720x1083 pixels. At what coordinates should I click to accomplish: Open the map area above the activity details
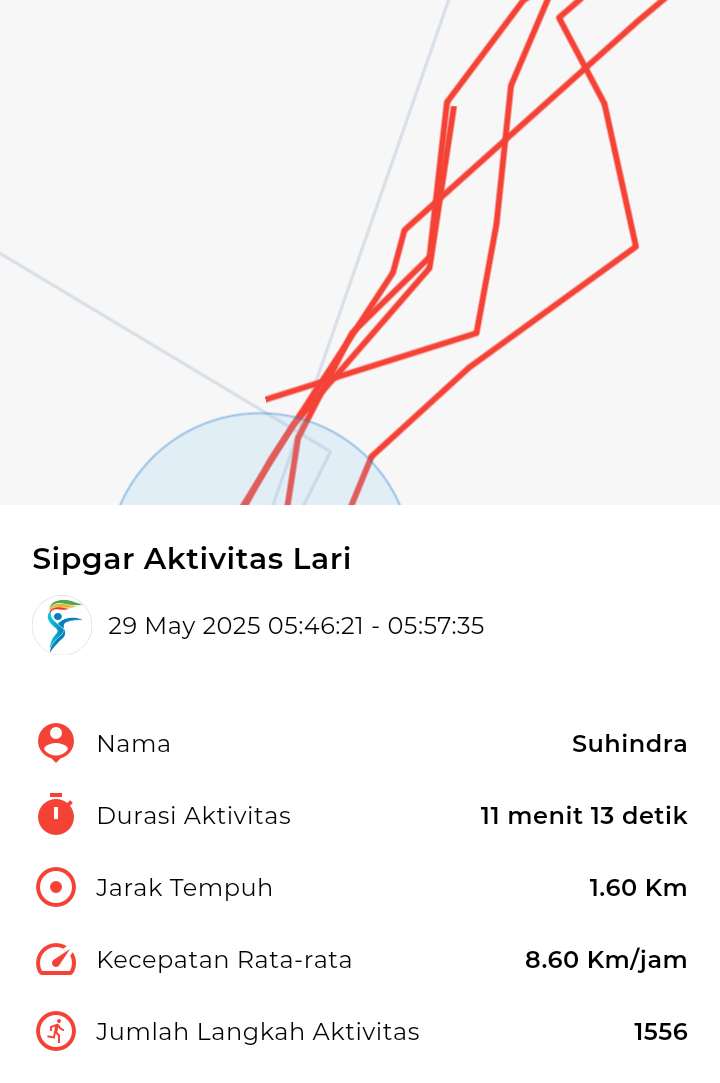pos(360,250)
